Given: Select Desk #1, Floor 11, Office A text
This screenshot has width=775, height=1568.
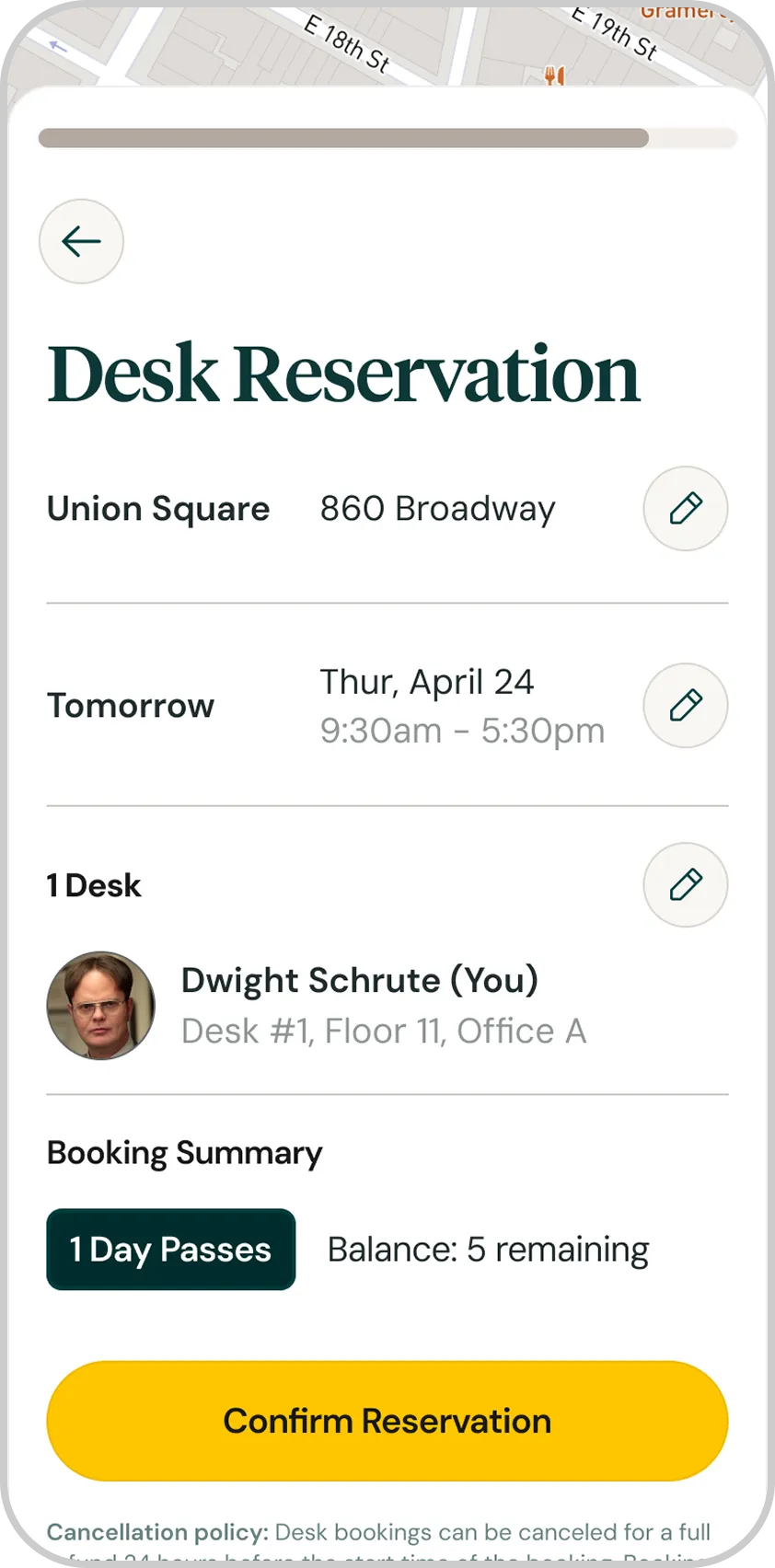Looking at the screenshot, I should tap(384, 1031).
